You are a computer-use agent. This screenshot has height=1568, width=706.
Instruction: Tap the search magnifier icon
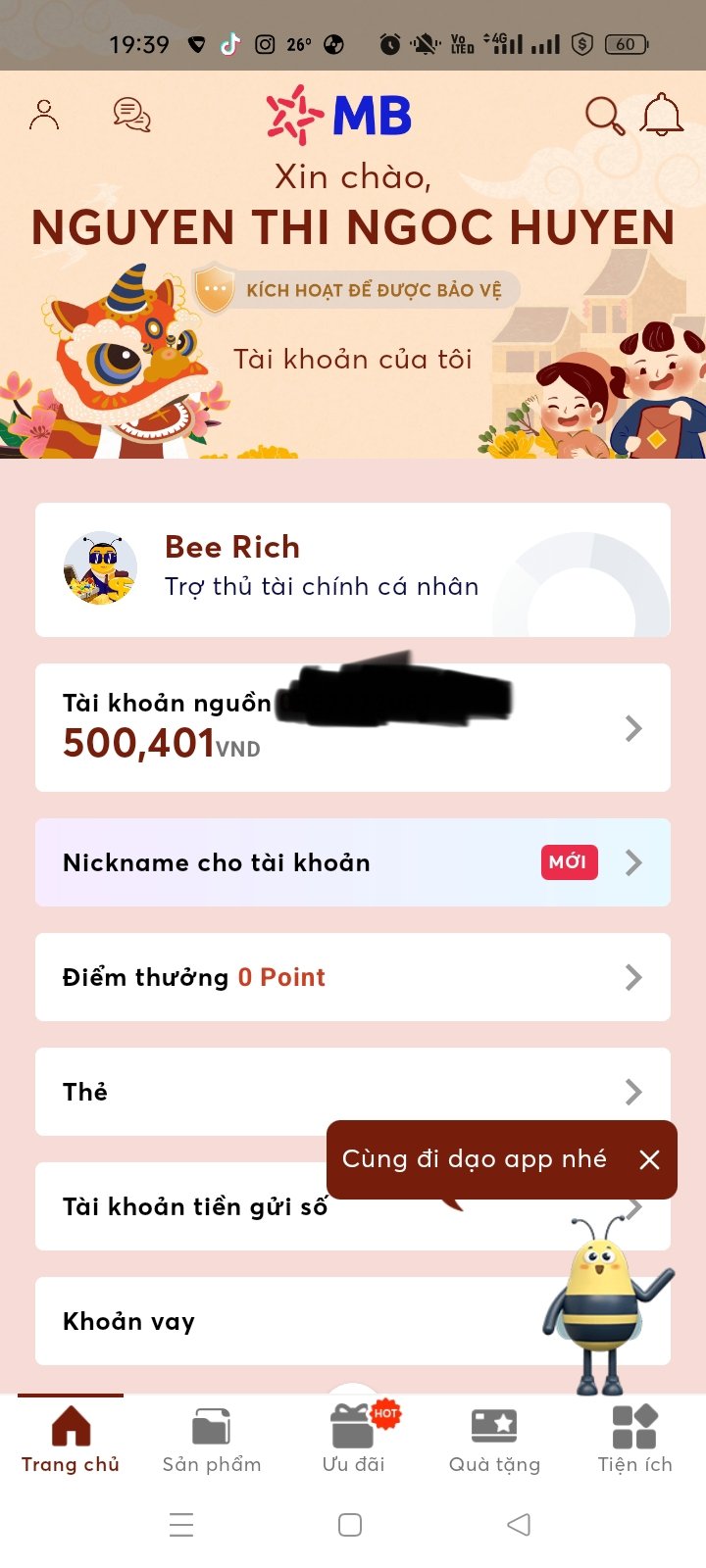(x=604, y=116)
